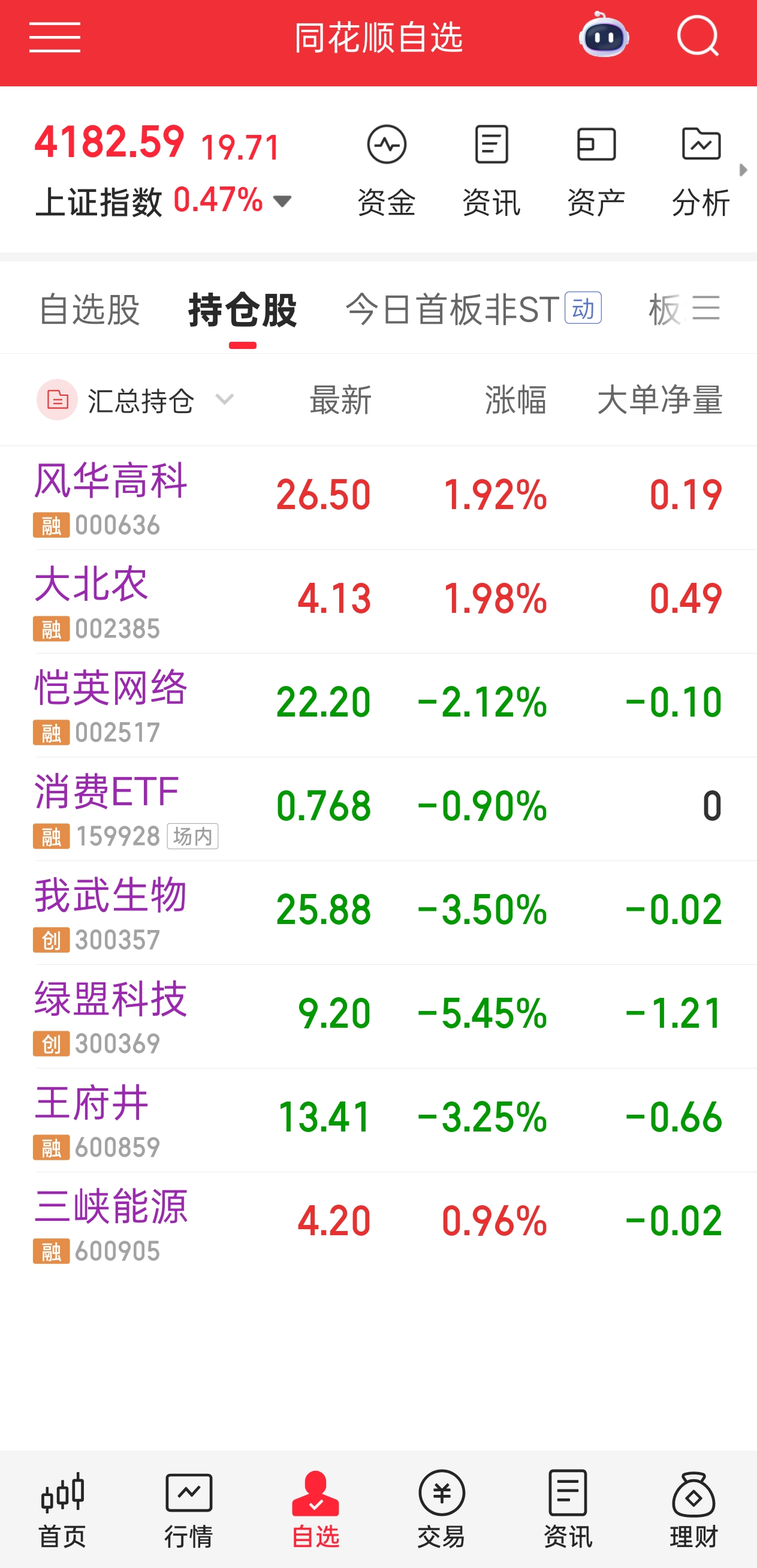Open the 资产 assets icon
Viewport: 757px width, 1568px height.
(595, 146)
